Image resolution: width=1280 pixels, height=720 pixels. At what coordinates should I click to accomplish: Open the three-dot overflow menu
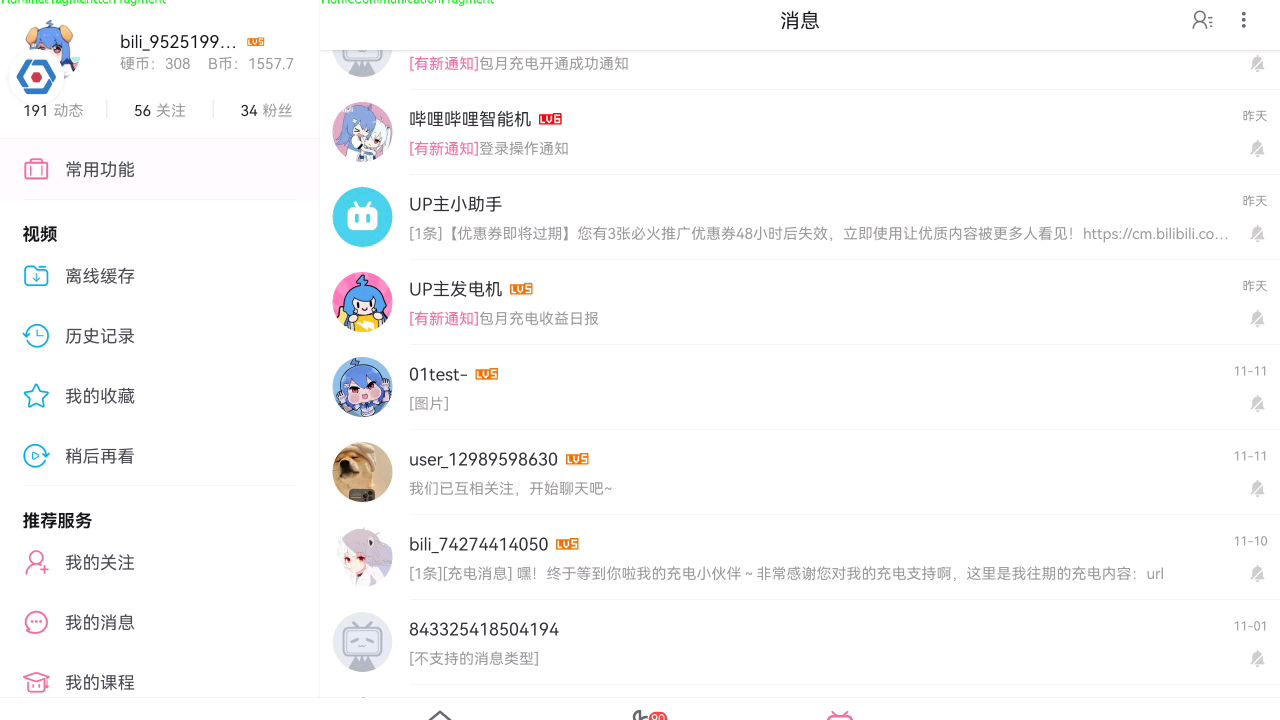pos(1244,20)
